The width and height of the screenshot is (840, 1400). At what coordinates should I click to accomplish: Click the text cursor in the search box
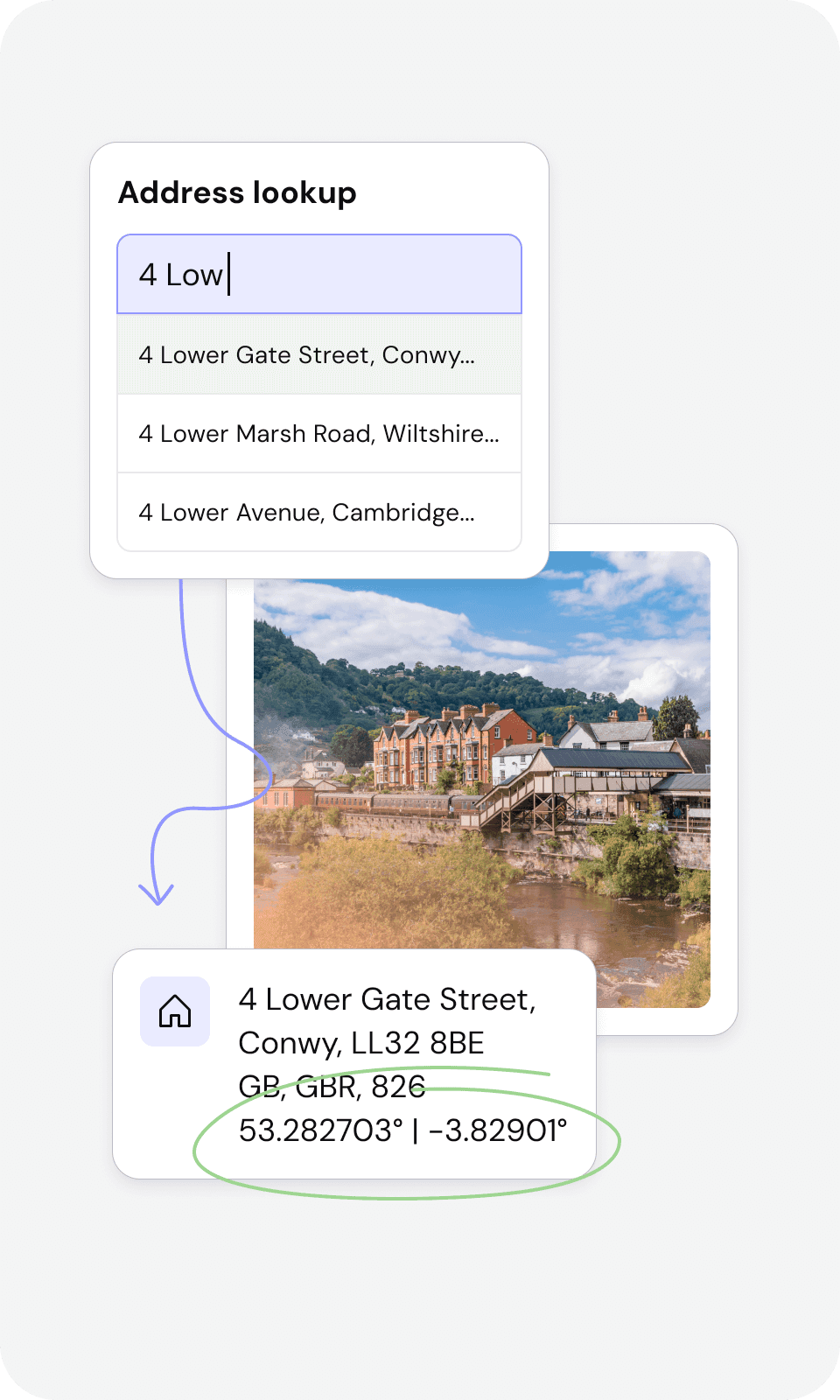(227, 274)
